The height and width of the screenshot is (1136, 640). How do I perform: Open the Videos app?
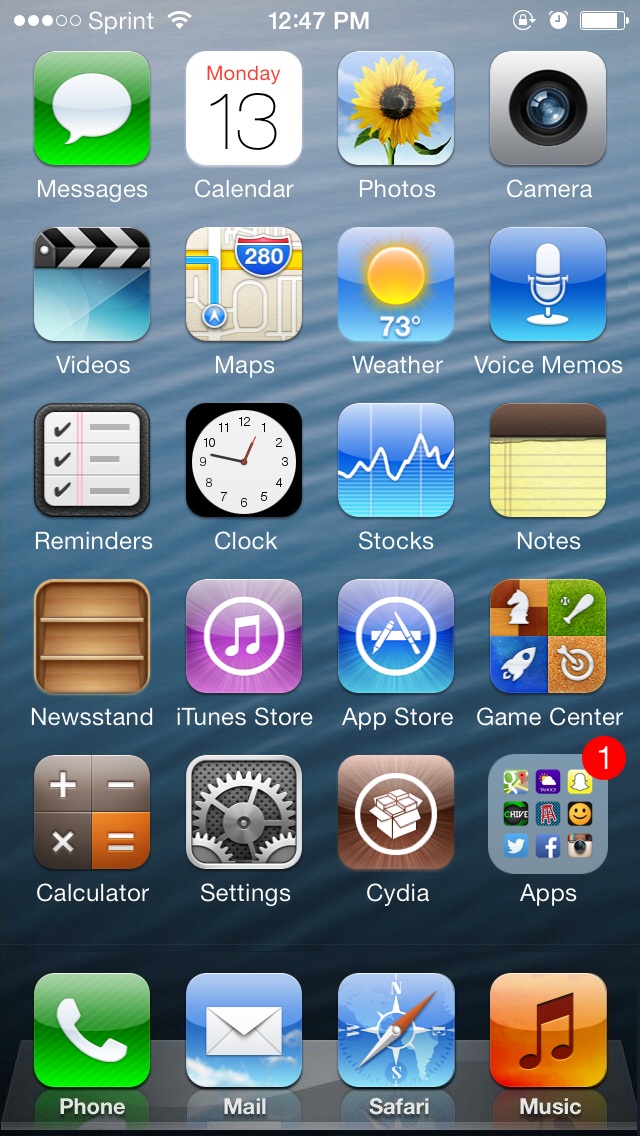click(92, 285)
